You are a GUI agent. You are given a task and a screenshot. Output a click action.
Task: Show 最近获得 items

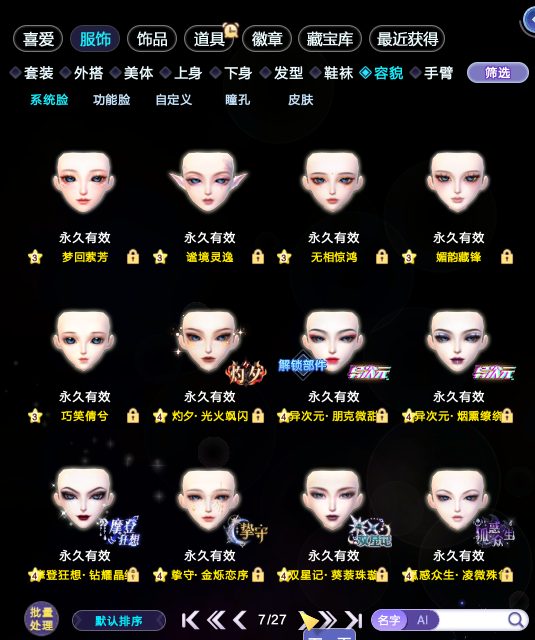point(407,39)
